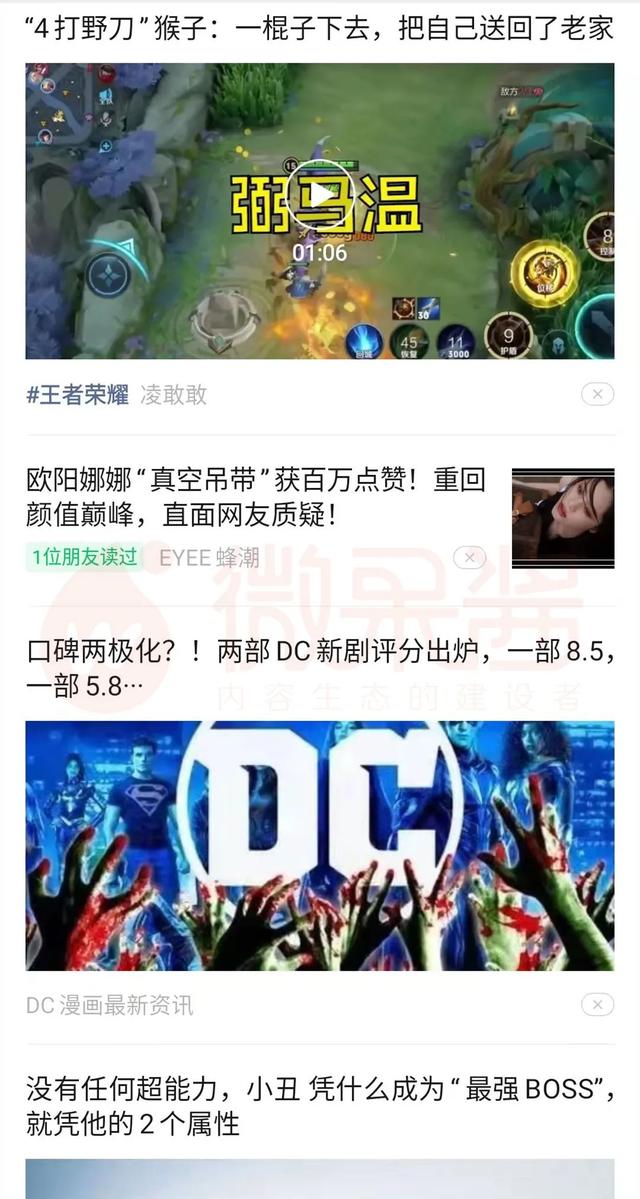Open article about two DC series ratings
This screenshot has width=640, height=1199.
[318, 670]
